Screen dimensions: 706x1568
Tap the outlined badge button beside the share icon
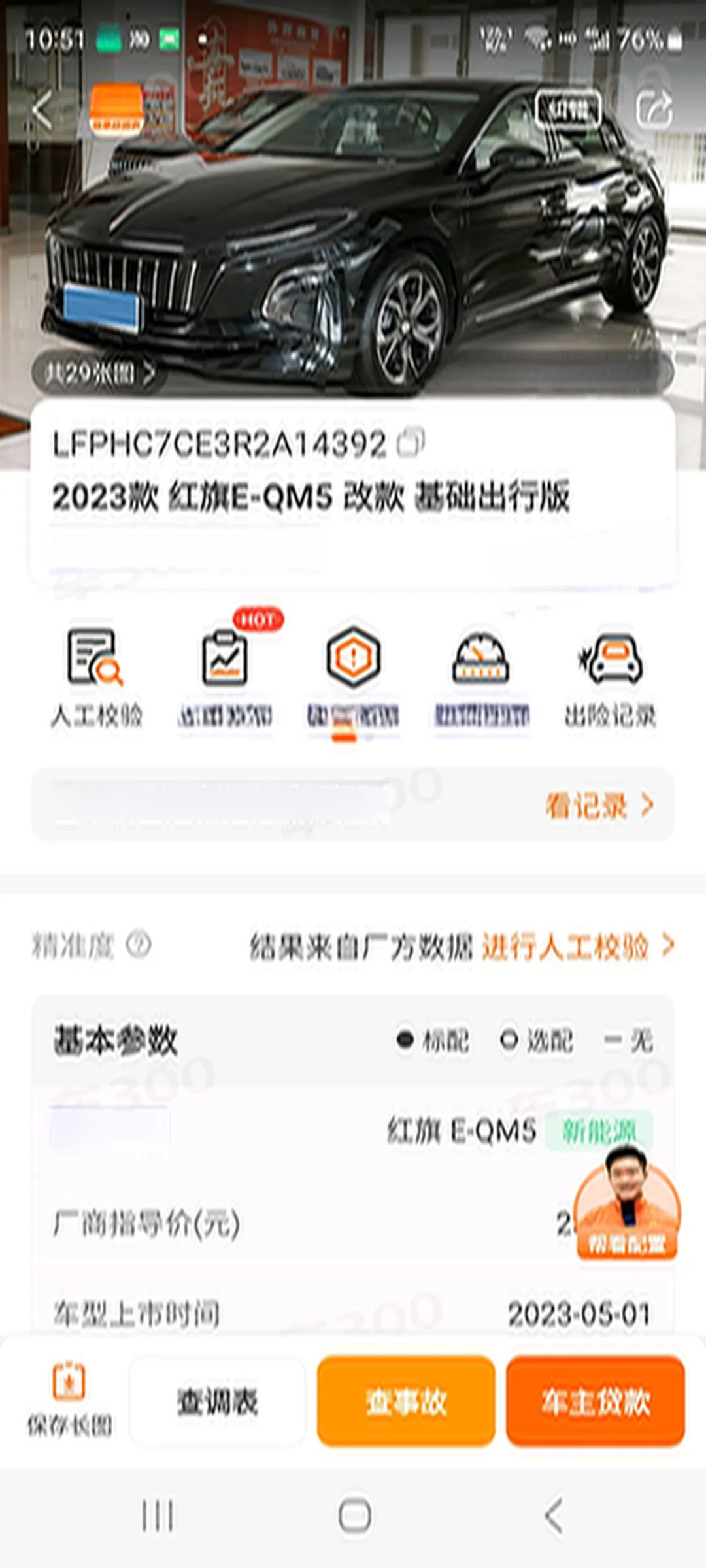pyautogui.click(x=567, y=109)
